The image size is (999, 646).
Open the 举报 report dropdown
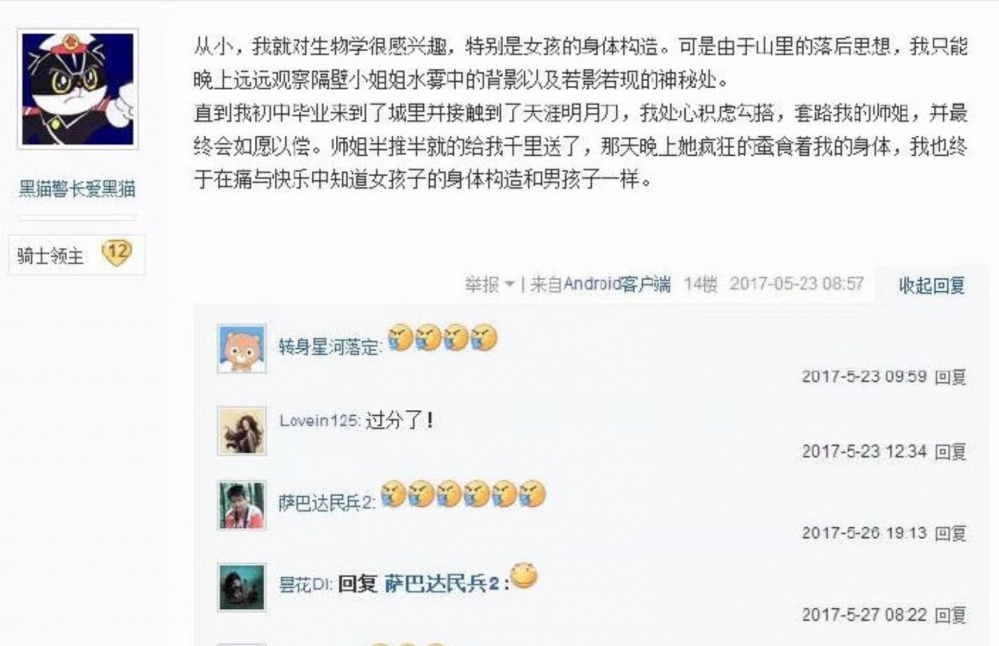[488, 284]
